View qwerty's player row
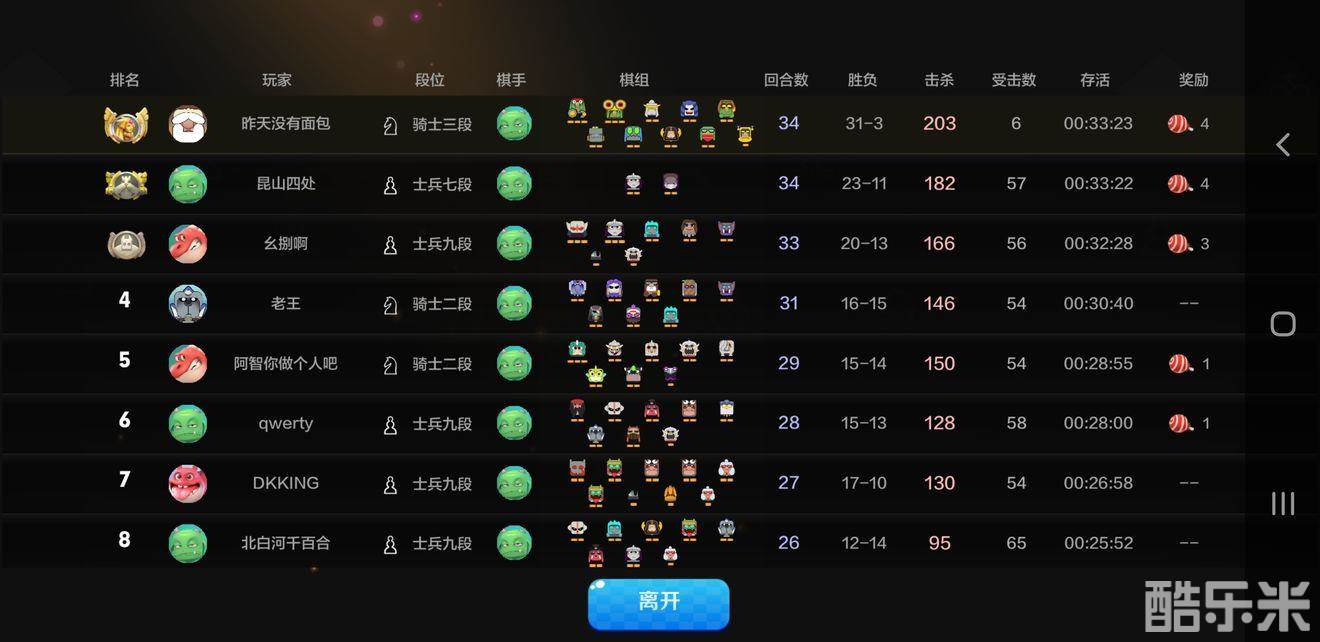This screenshot has height=642, width=1320. [x=286, y=423]
